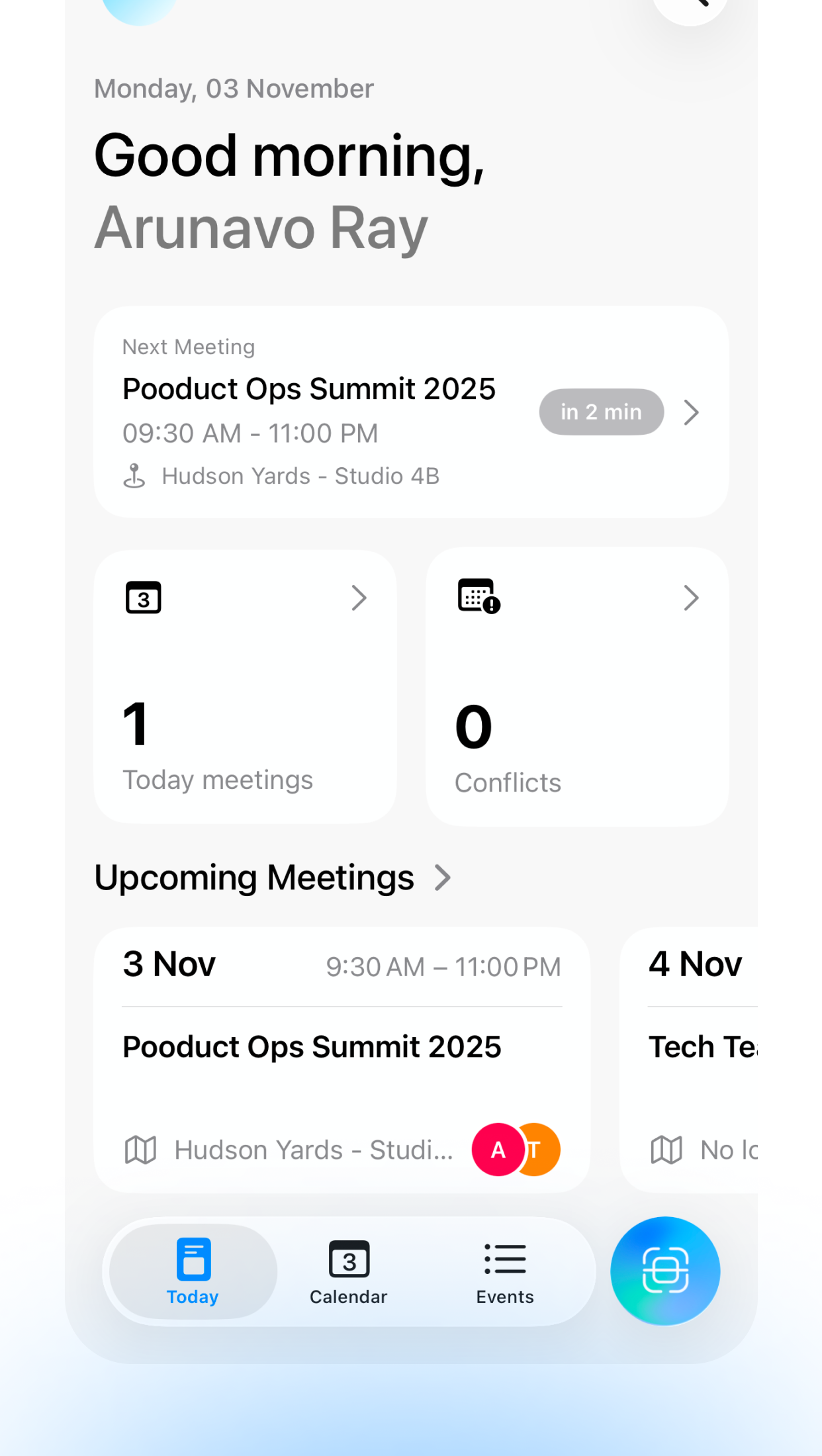Viewport: 822px width, 1456px height.
Task: Switch to the Calendar tab
Action: (x=347, y=1271)
